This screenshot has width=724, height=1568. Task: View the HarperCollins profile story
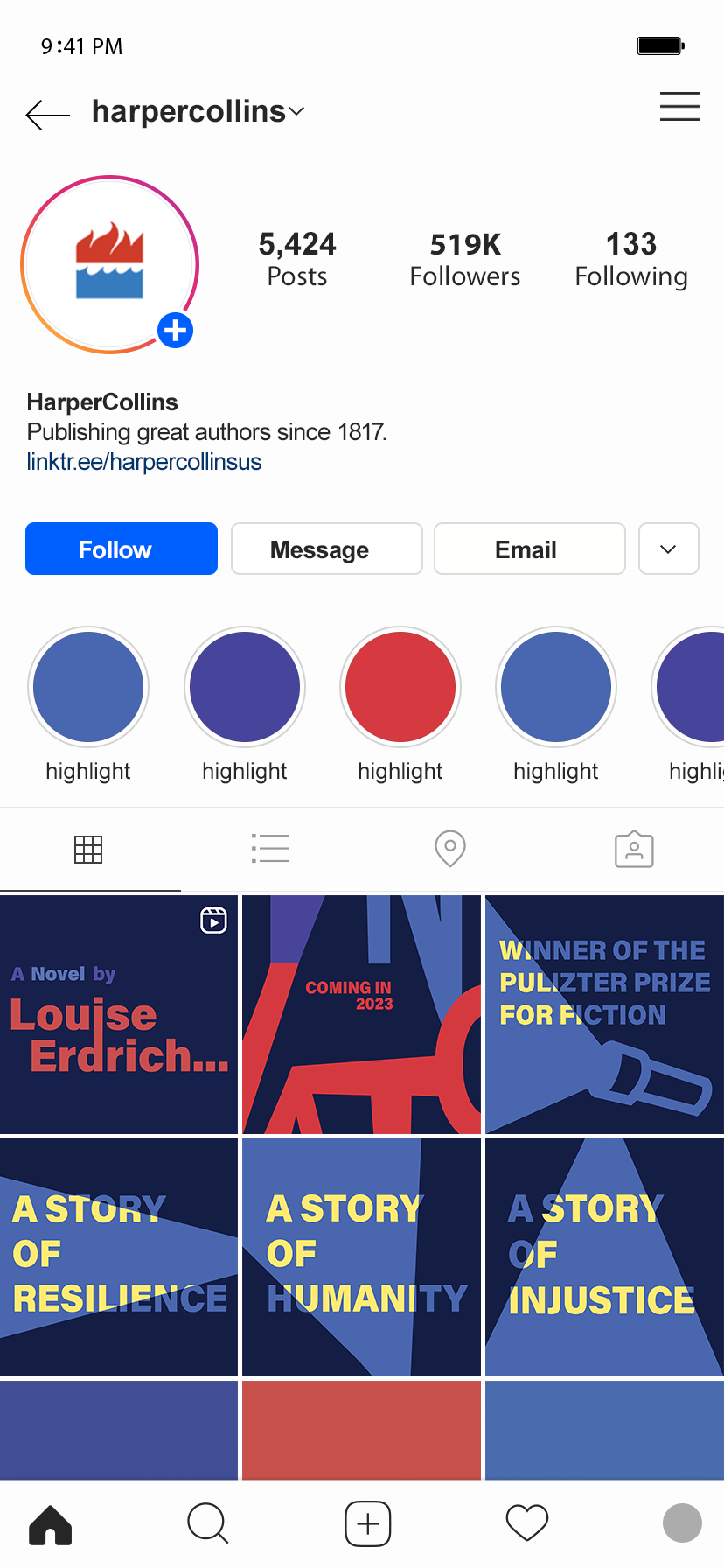[109, 264]
